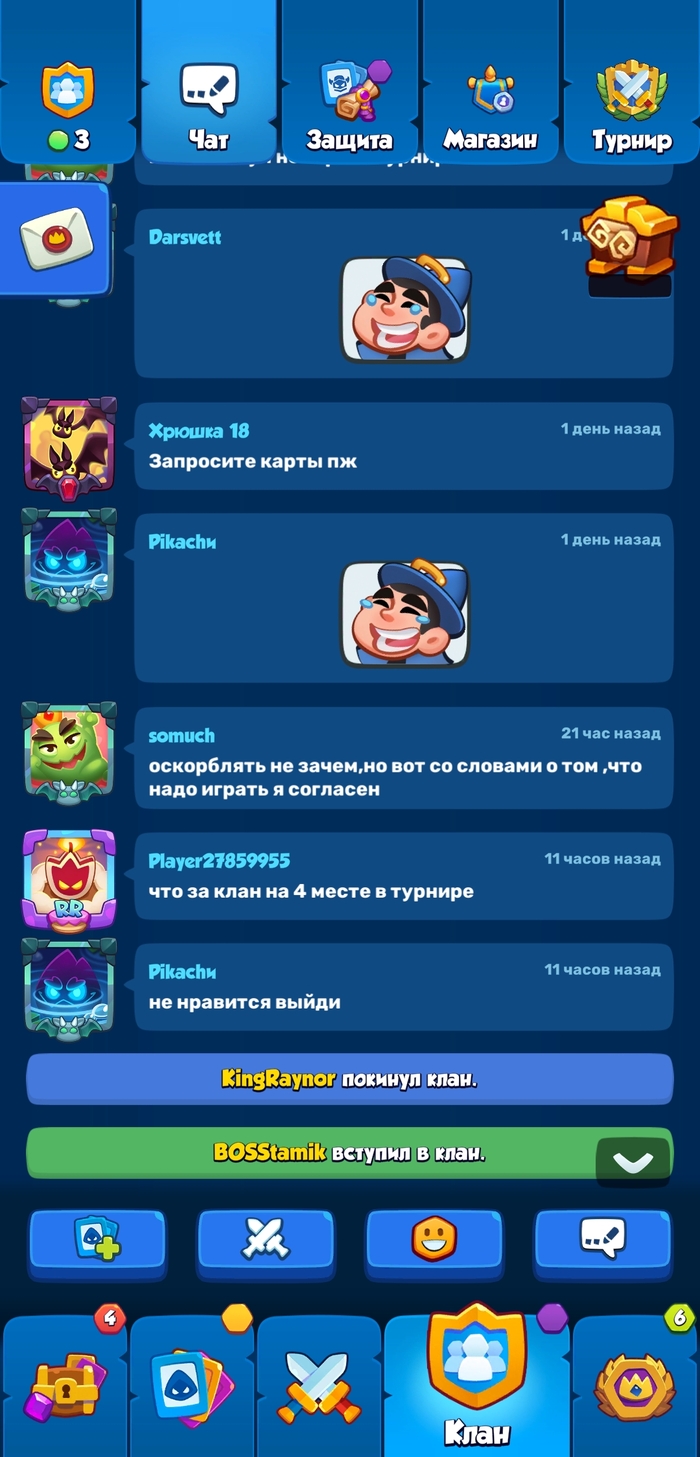View somuch's profile avatar
This screenshot has height=1457, width=700.
69,752
